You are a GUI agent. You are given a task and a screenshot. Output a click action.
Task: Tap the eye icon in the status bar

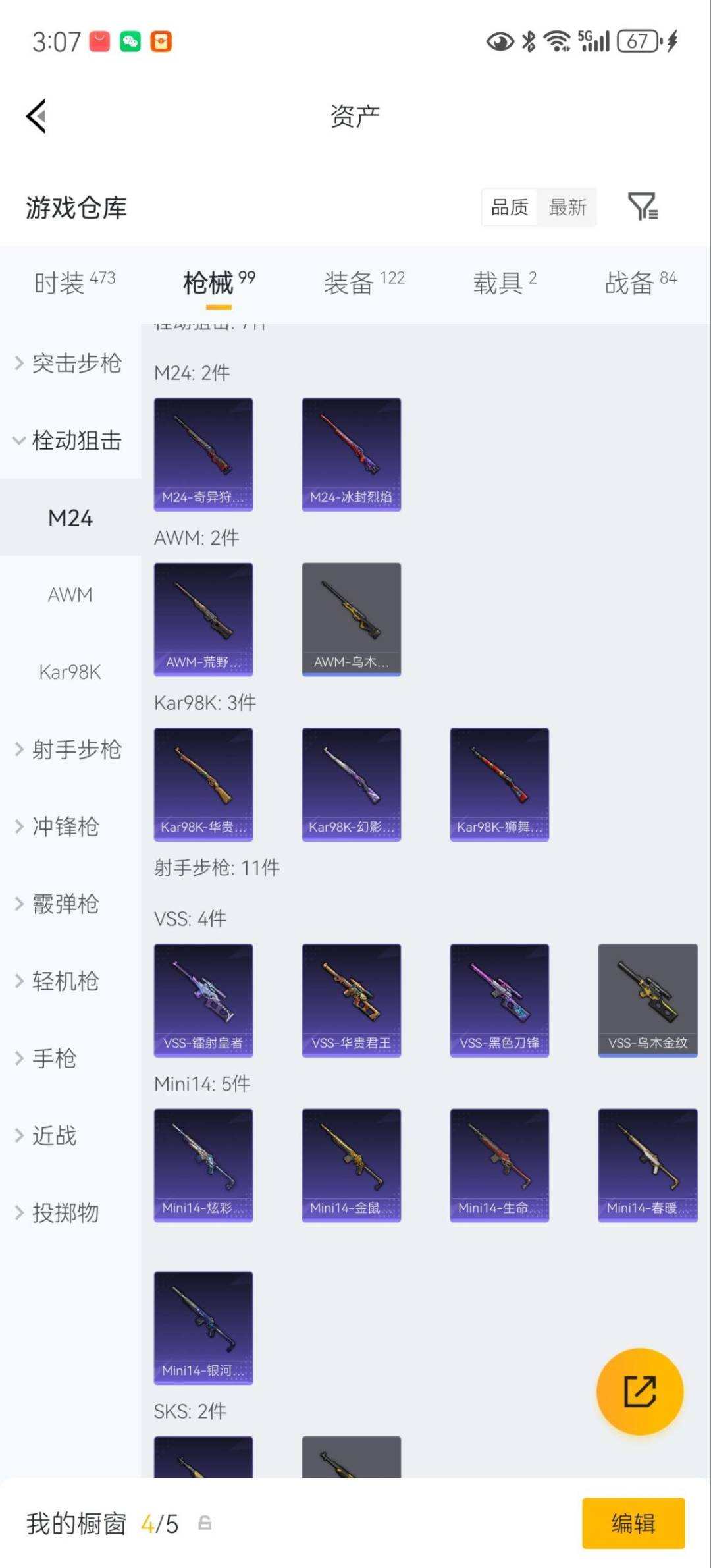[500, 41]
